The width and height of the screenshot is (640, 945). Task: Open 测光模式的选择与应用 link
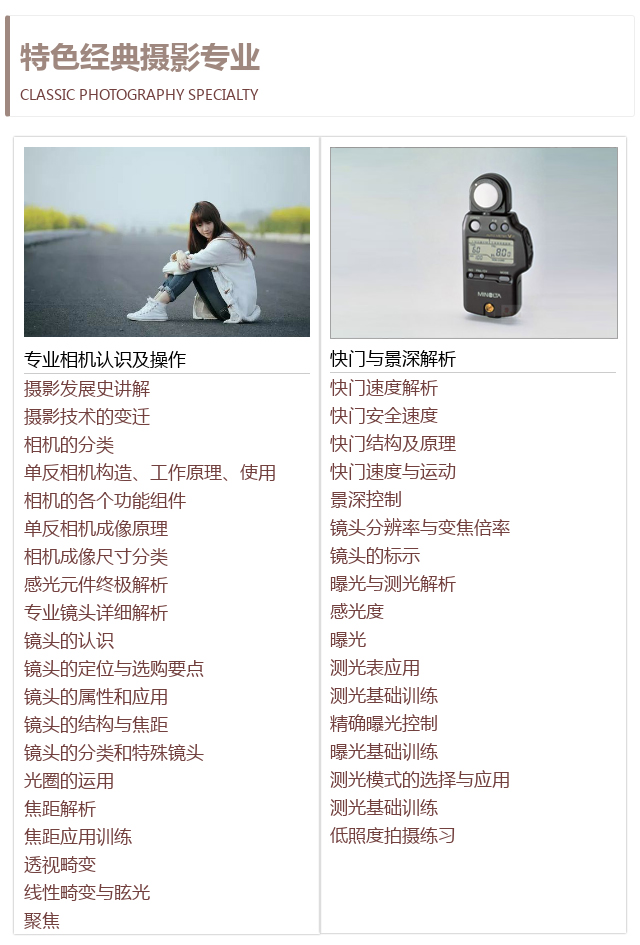click(420, 780)
